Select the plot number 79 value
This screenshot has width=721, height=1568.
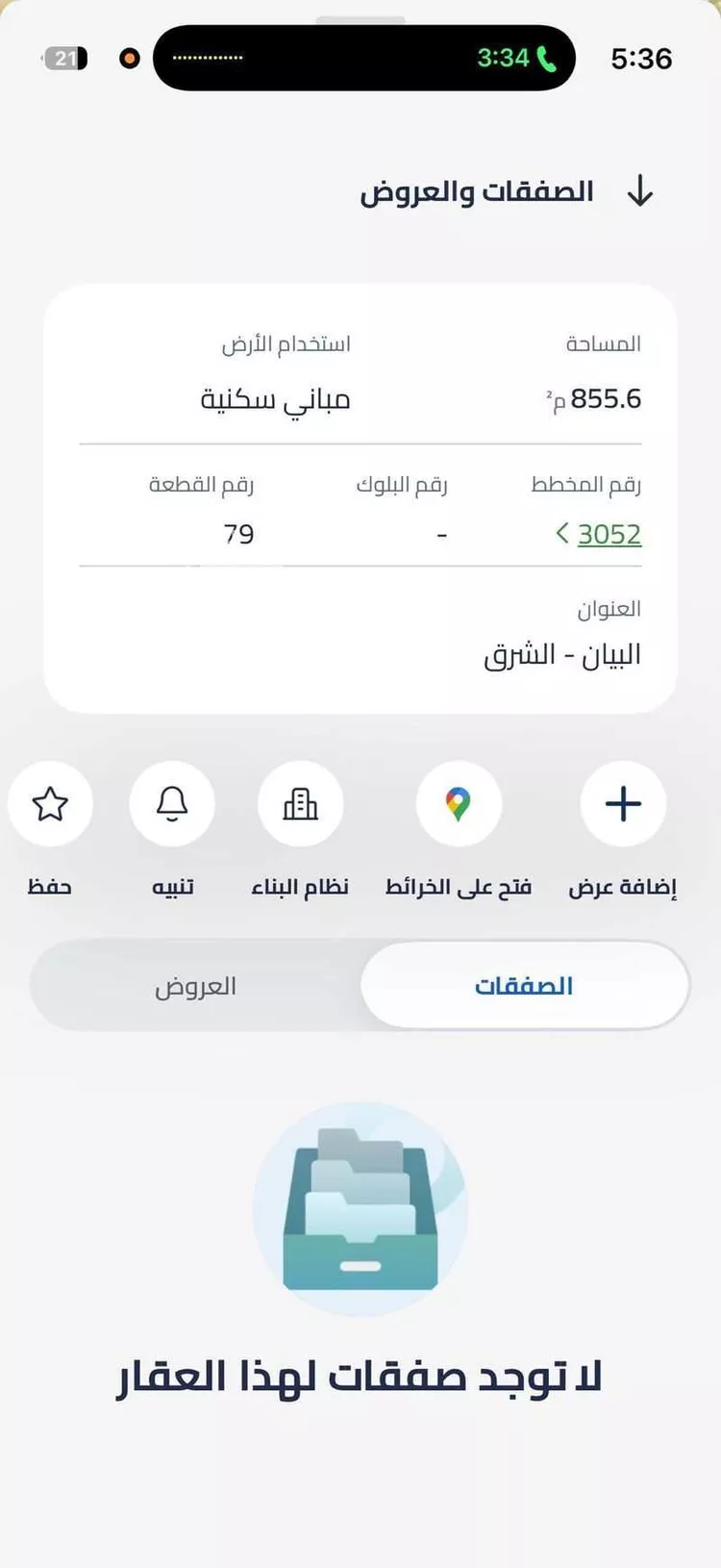[239, 534]
